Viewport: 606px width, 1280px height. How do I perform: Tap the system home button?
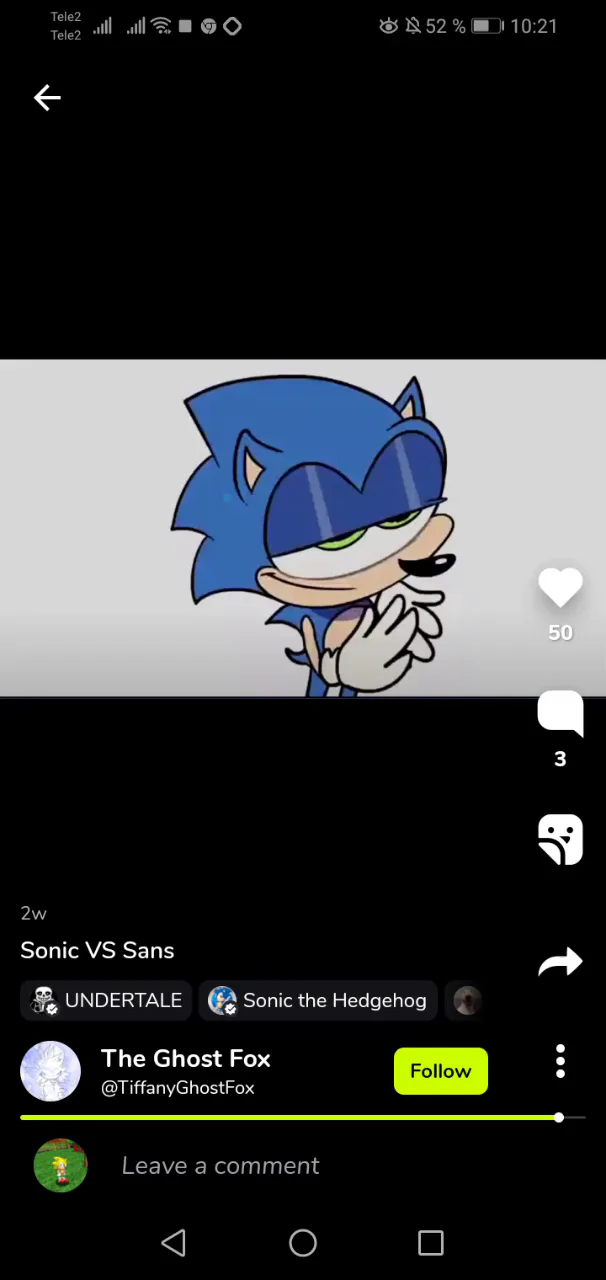(303, 1243)
